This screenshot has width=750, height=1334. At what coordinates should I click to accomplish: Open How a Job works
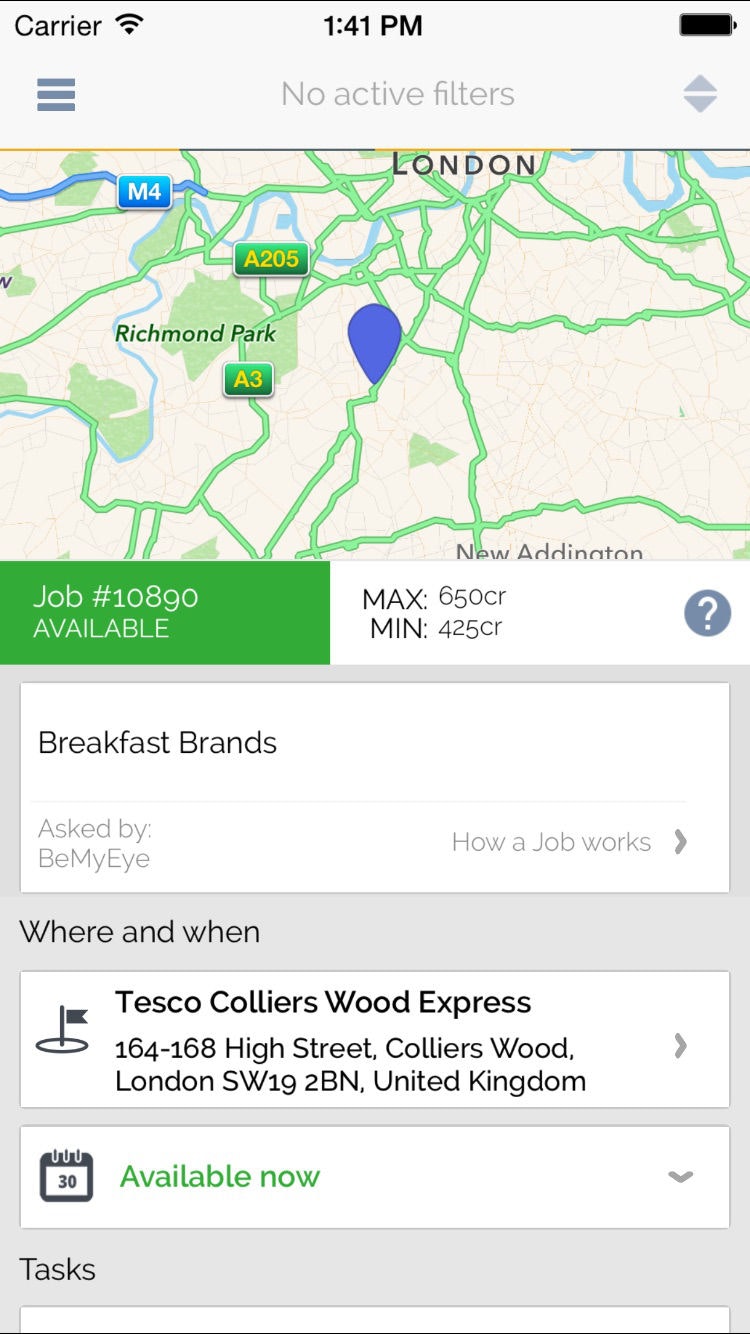568,842
